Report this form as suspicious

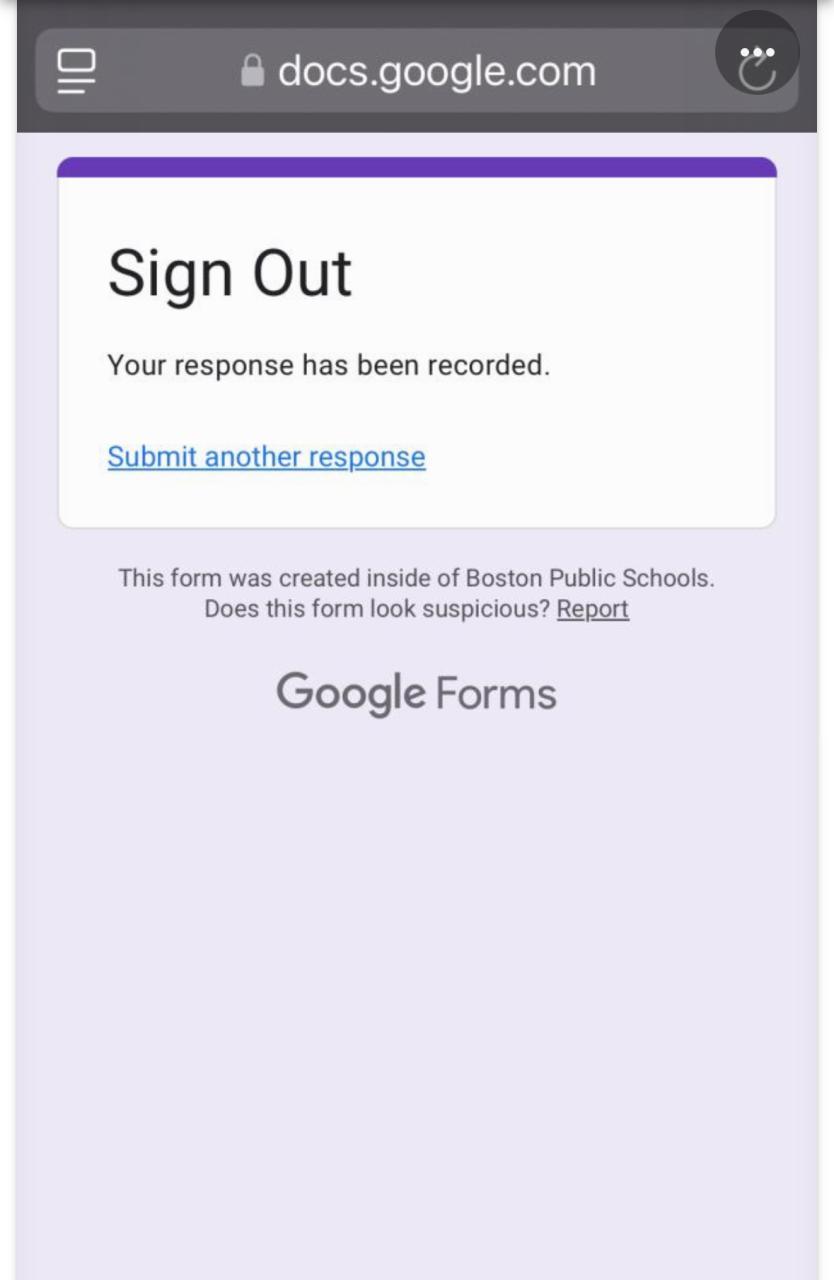tap(592, 609)
